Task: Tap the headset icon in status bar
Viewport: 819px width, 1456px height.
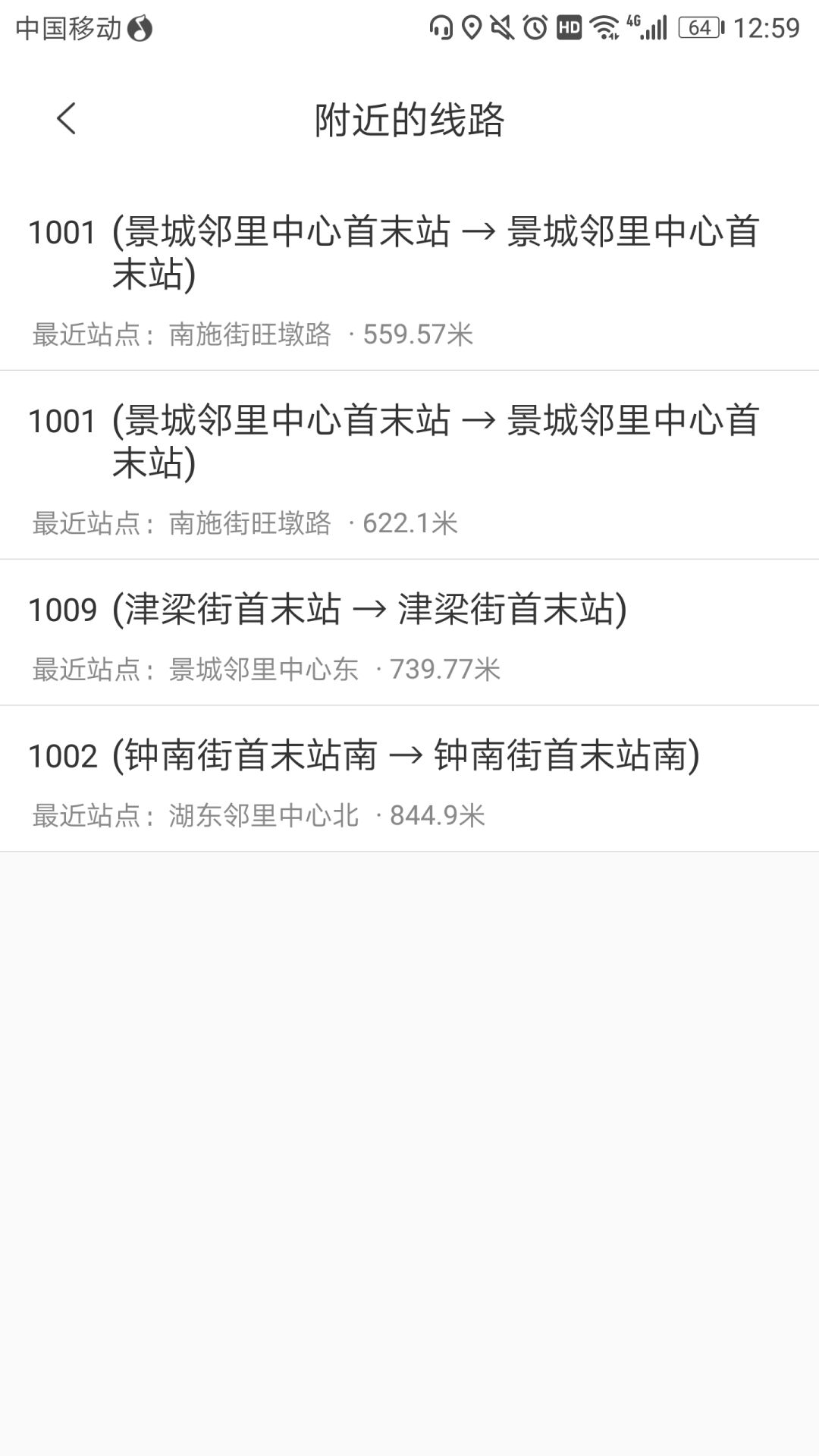Action: pyautogui.click(x=440, y=25)
